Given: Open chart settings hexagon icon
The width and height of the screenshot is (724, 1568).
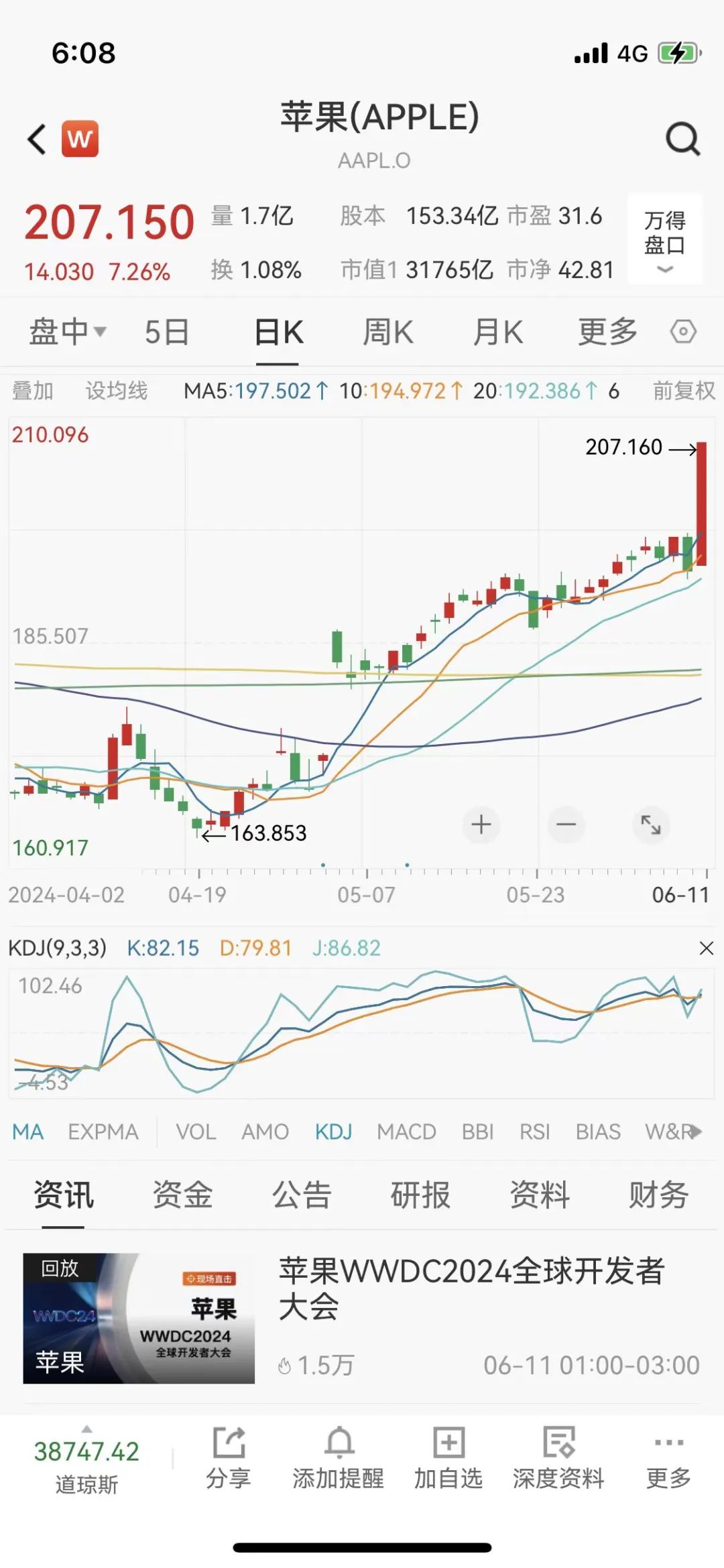Looking at the screenshot, I should [x=683, y=332].
